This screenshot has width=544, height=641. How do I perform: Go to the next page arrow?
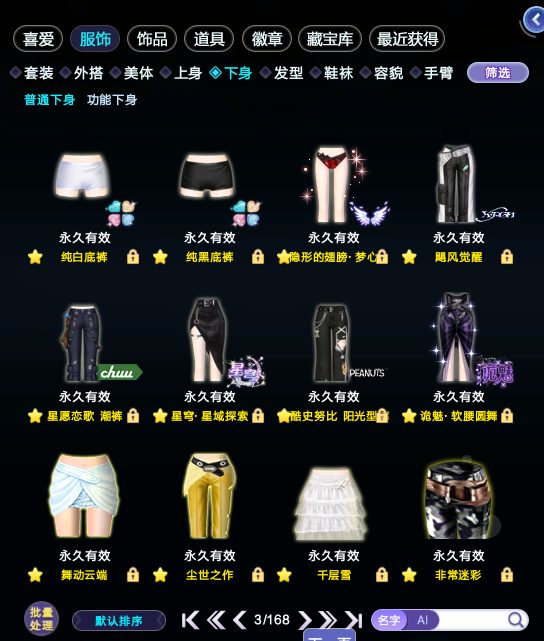coord(304,620)
